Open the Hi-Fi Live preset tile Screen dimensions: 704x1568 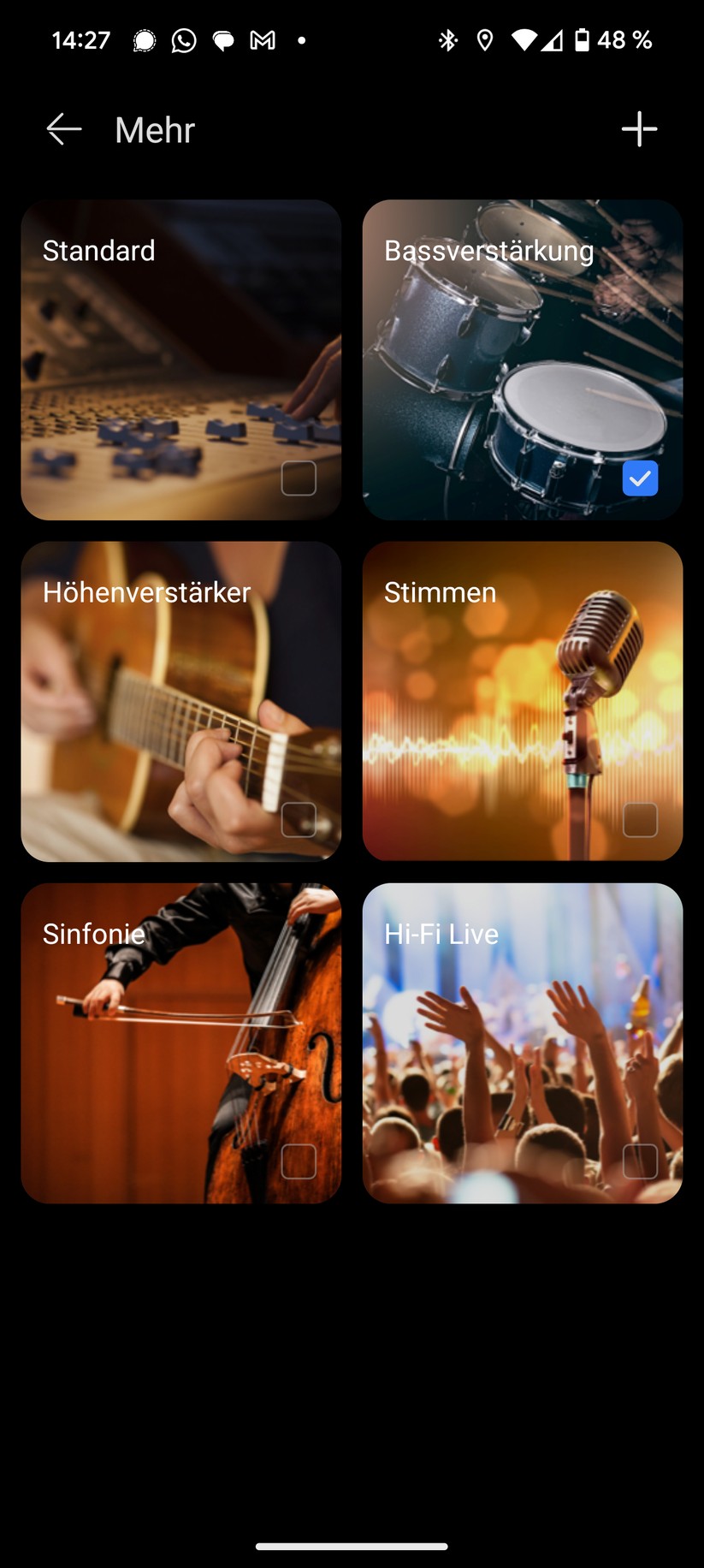pyautogui.click(x=522, y=1042)
